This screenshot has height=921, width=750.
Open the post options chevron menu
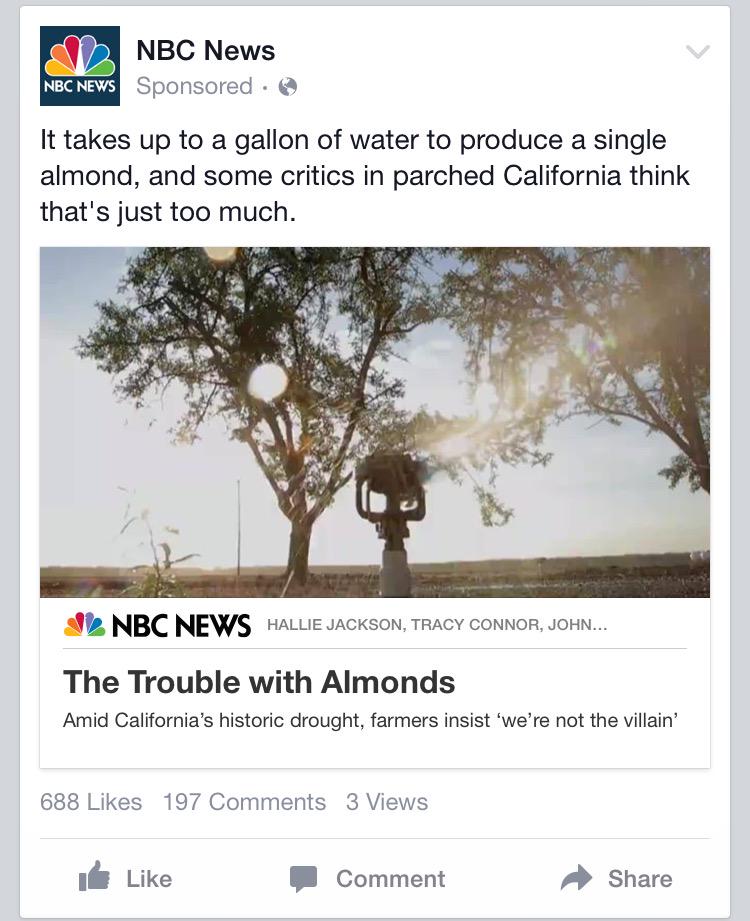(697, 52)
